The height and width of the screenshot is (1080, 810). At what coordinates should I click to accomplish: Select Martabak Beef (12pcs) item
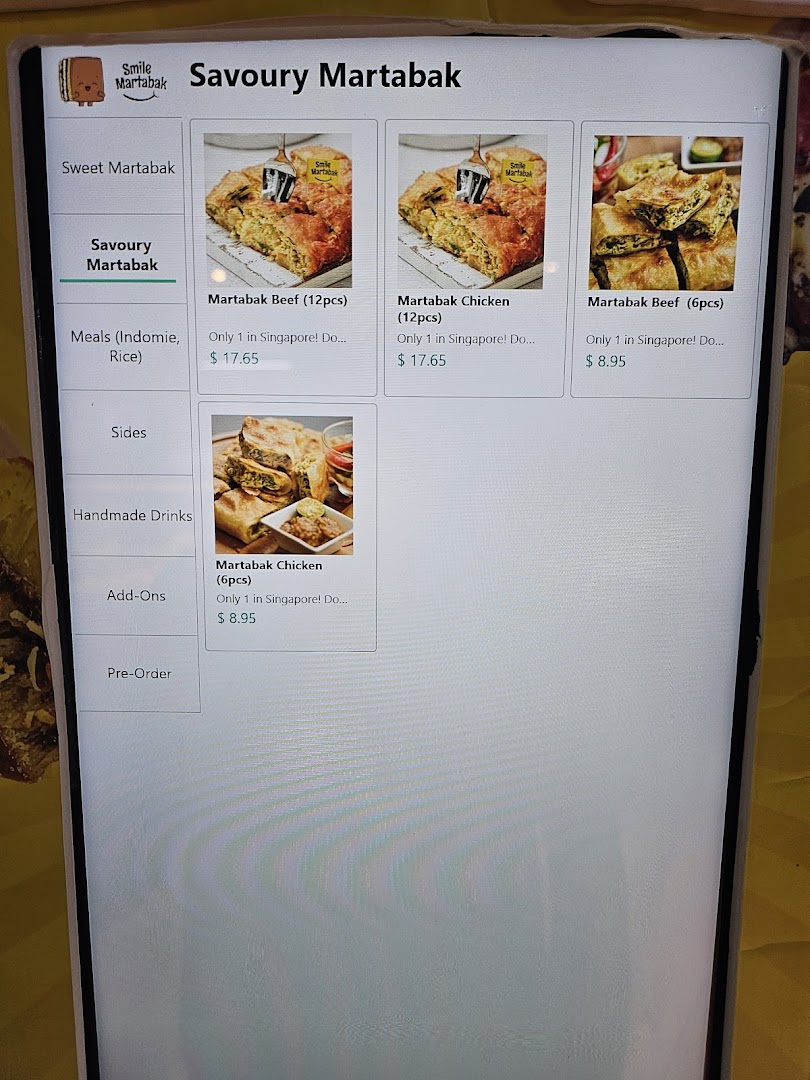point(285,256)
